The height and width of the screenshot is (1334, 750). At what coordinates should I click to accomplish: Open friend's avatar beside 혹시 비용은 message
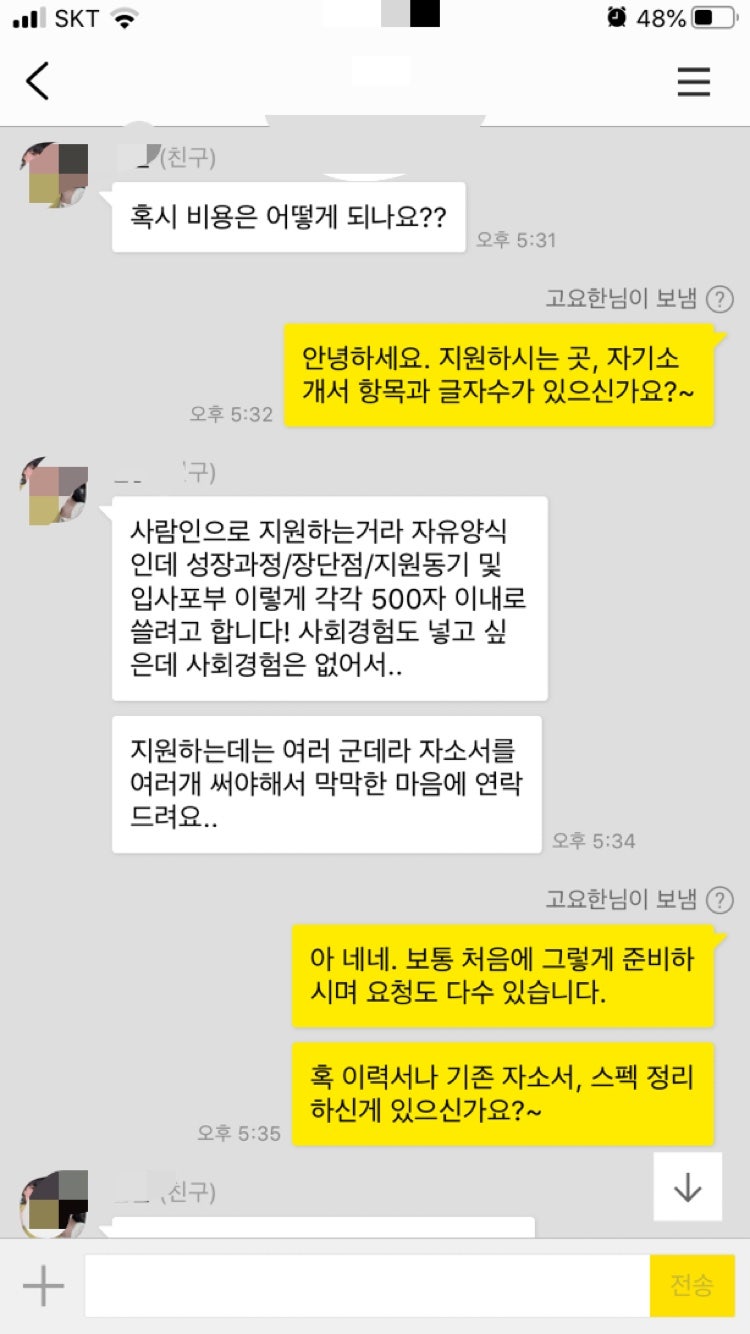pyautogui.click(x=55, y=175)
